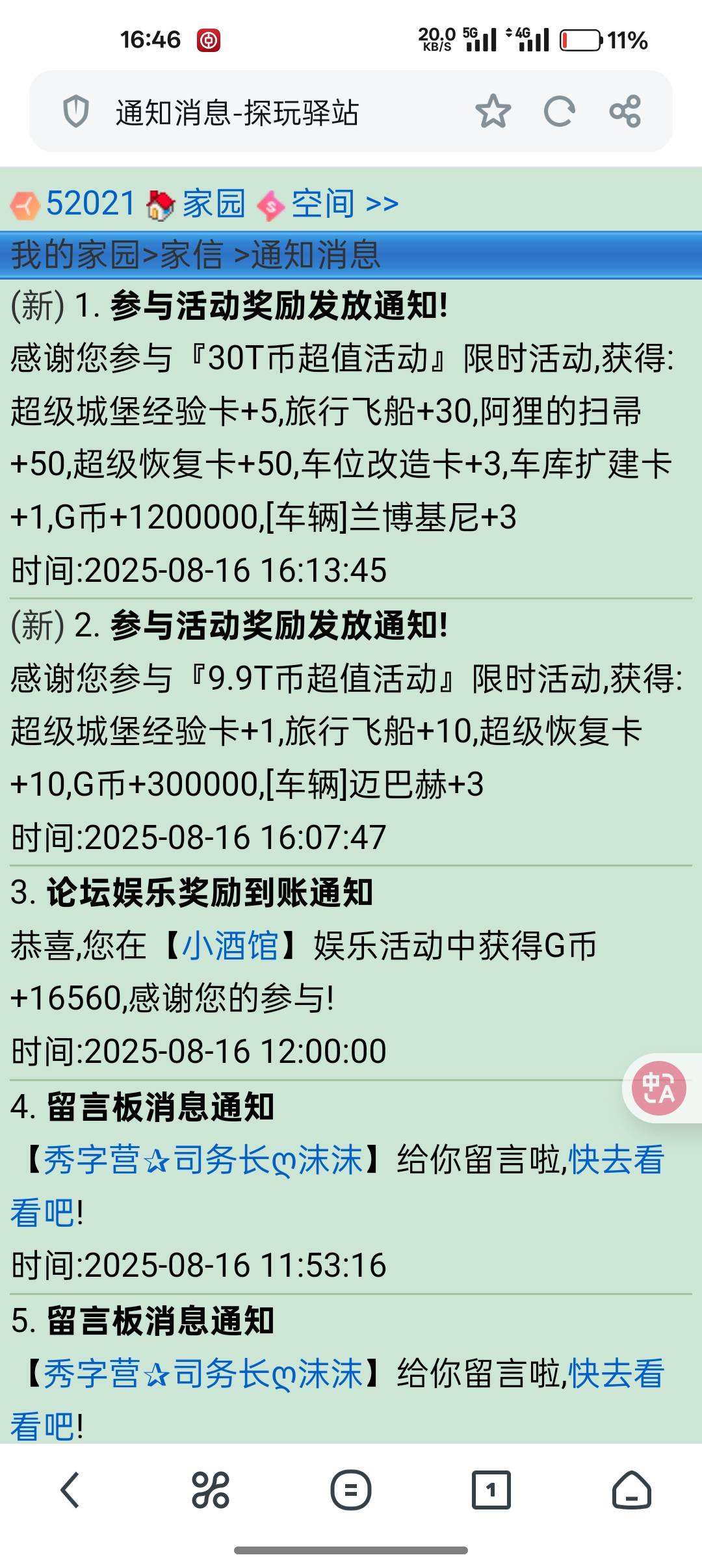Tap 快去看看吧 link in notification 5
Screen dimensions: 702x1568
click(x=616, y=1374)
